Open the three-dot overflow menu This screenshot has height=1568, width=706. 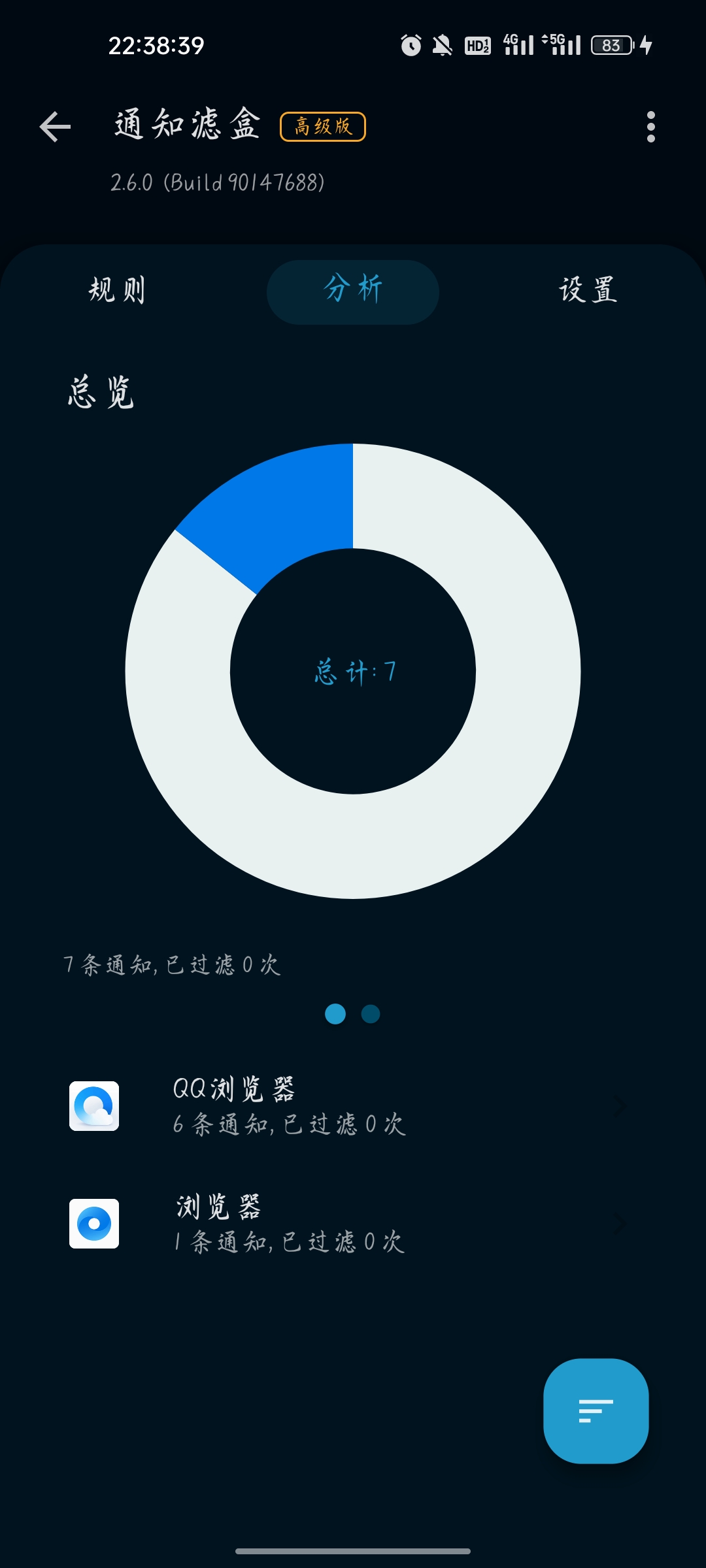point(650,127)
